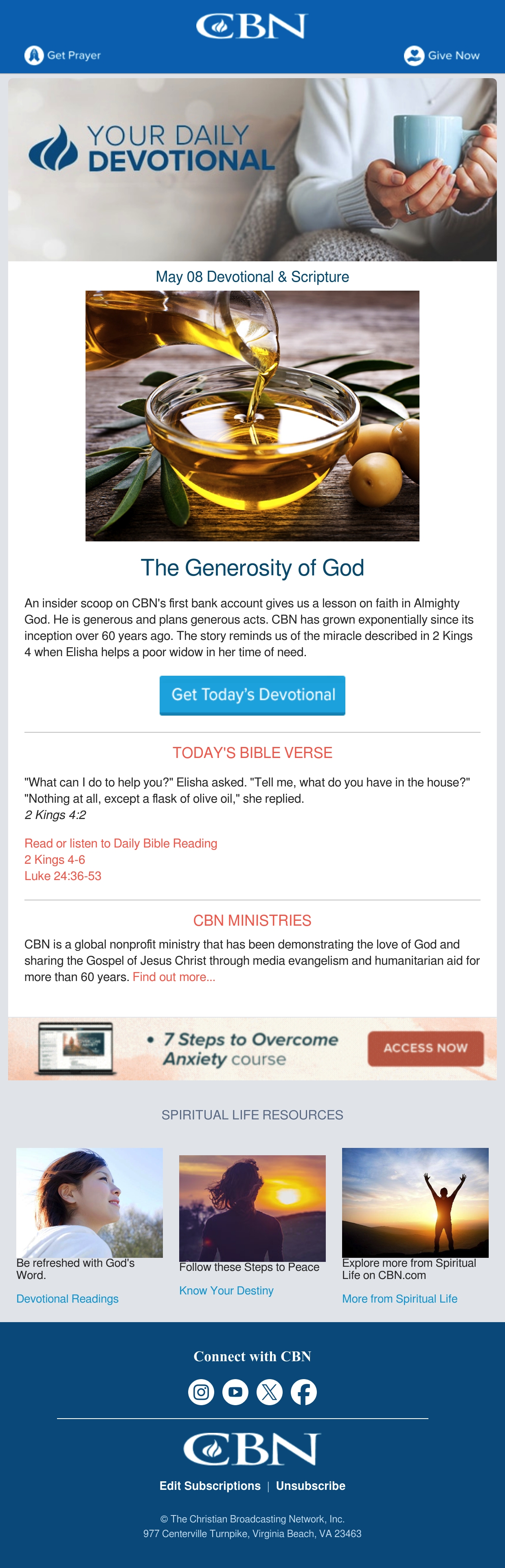
Task: Open Read or listen to Daily Bible Reading
Action: tap(121, 843)
